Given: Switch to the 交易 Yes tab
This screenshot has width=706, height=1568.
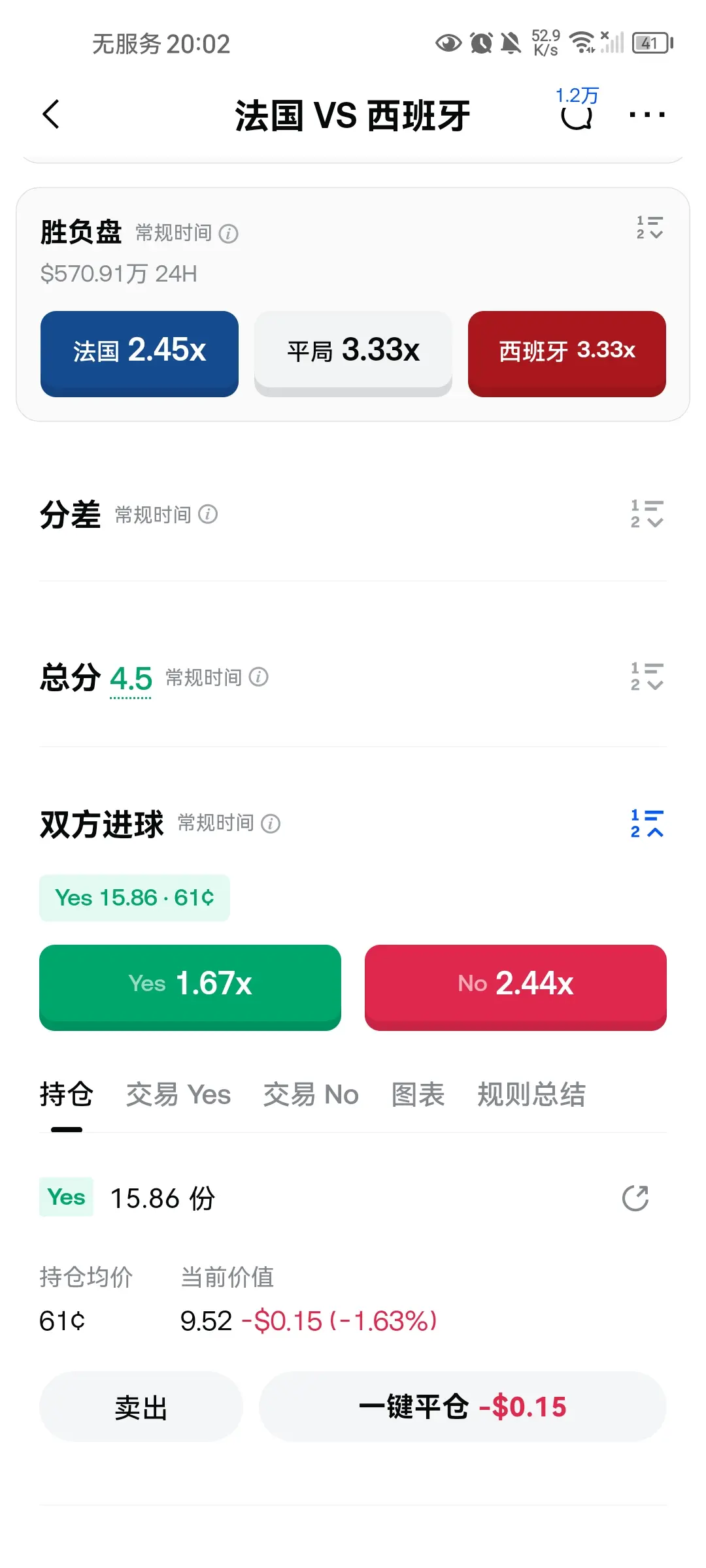Looking at the screenshot, I should pos(178,1094).
